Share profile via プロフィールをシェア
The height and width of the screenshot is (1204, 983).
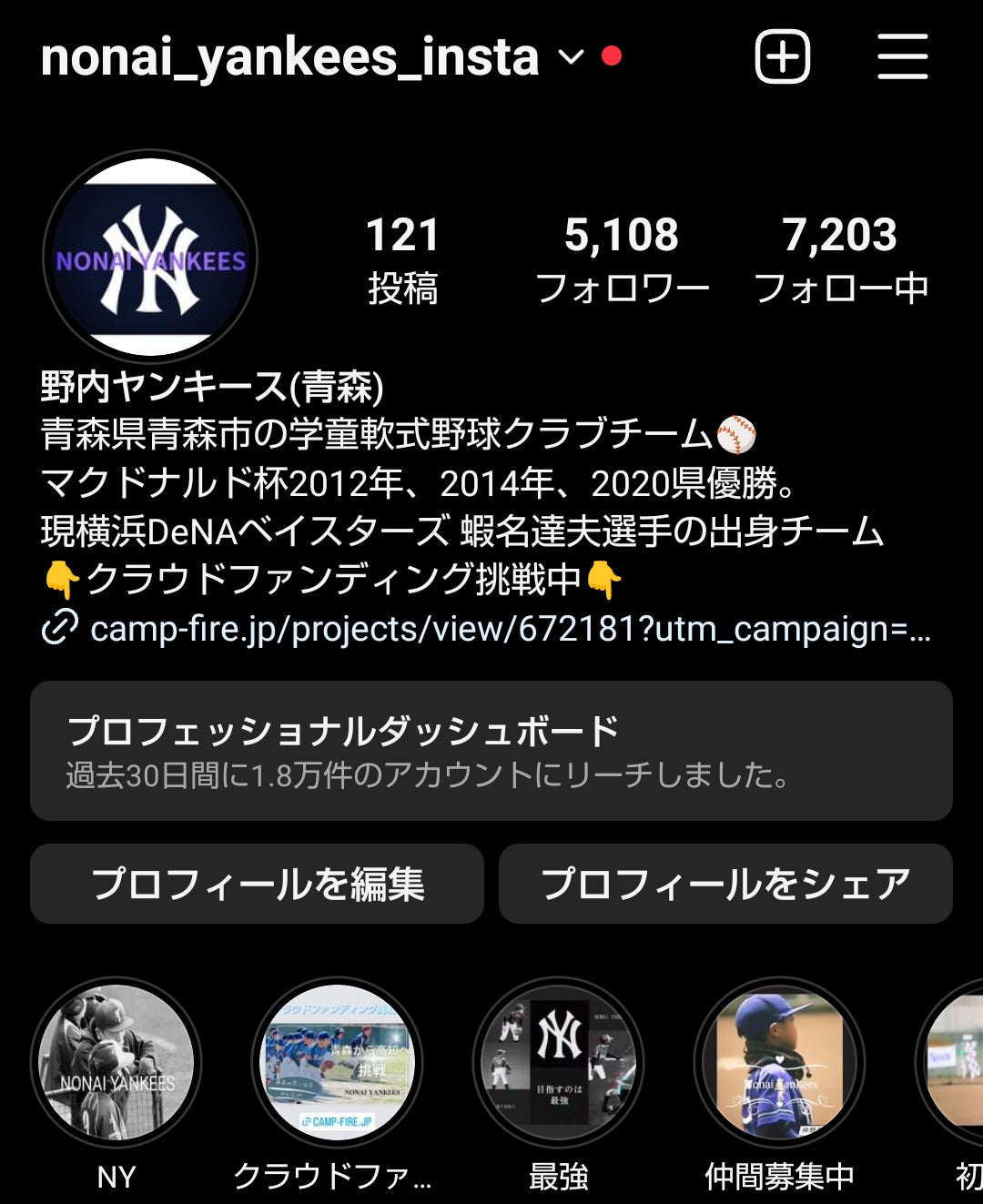725,884
